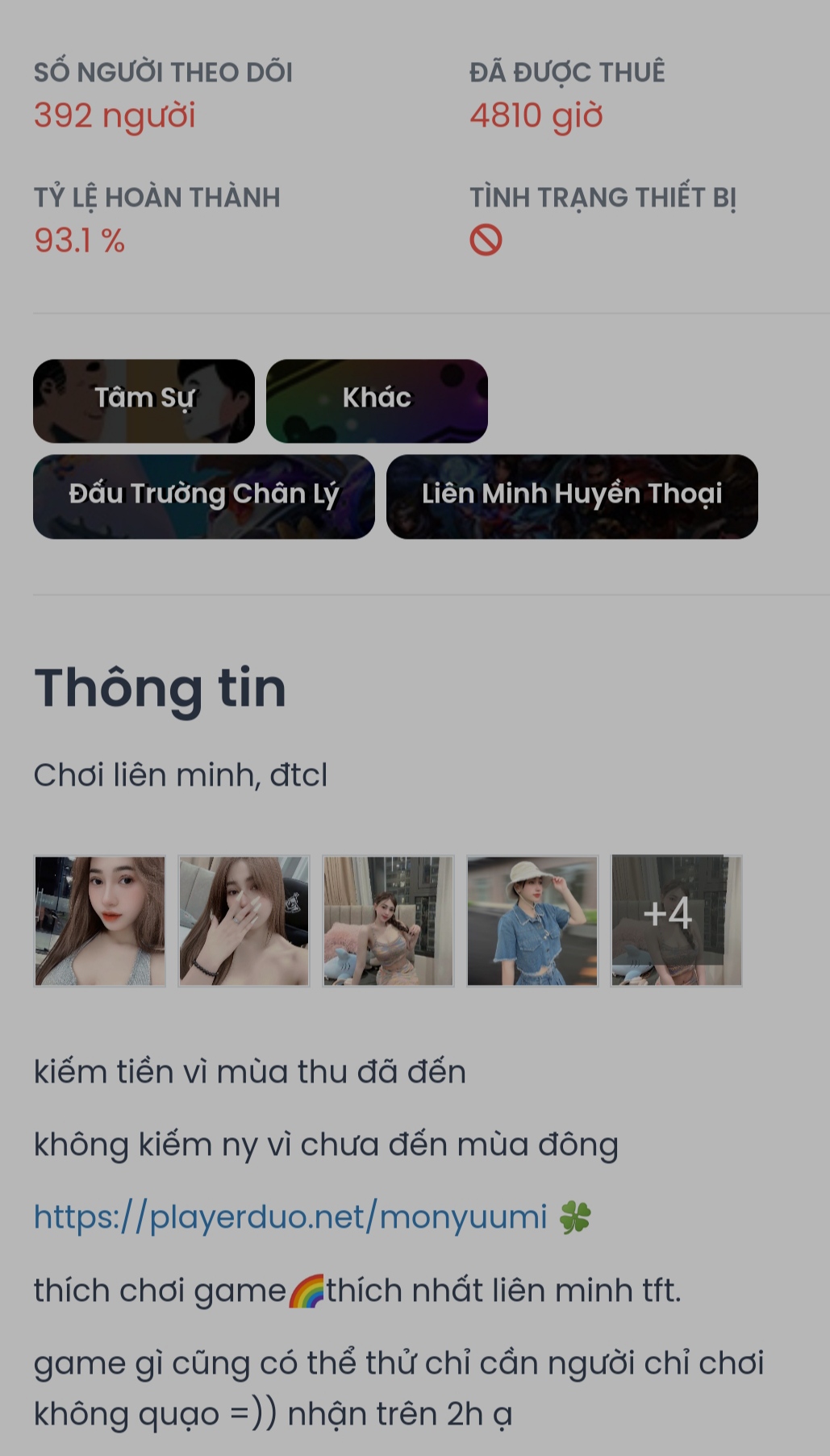
Task: Choose the Đấu Trường Chân Lý game chip
Action: [x=203, y=496]
